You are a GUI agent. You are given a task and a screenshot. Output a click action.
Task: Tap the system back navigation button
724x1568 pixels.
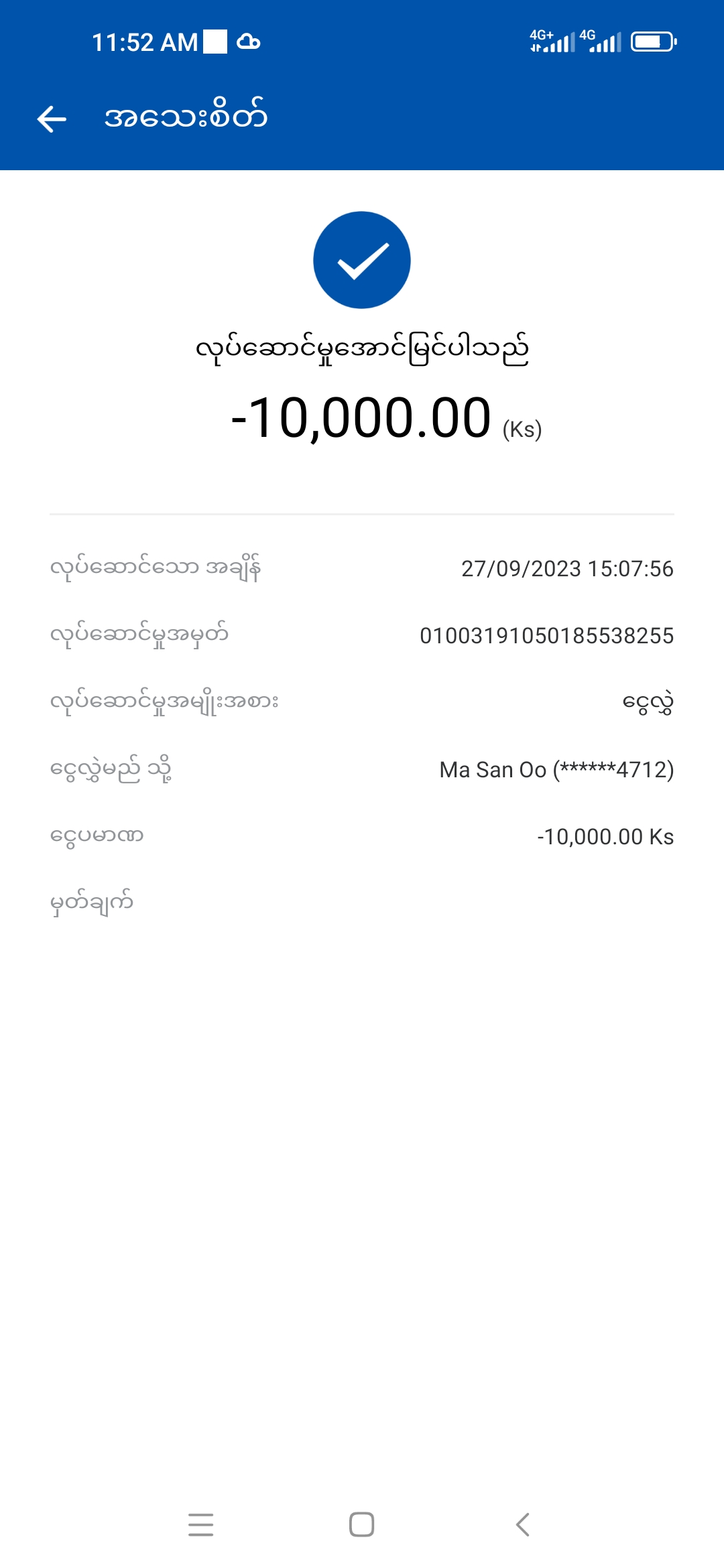(x=523, y=1524)
